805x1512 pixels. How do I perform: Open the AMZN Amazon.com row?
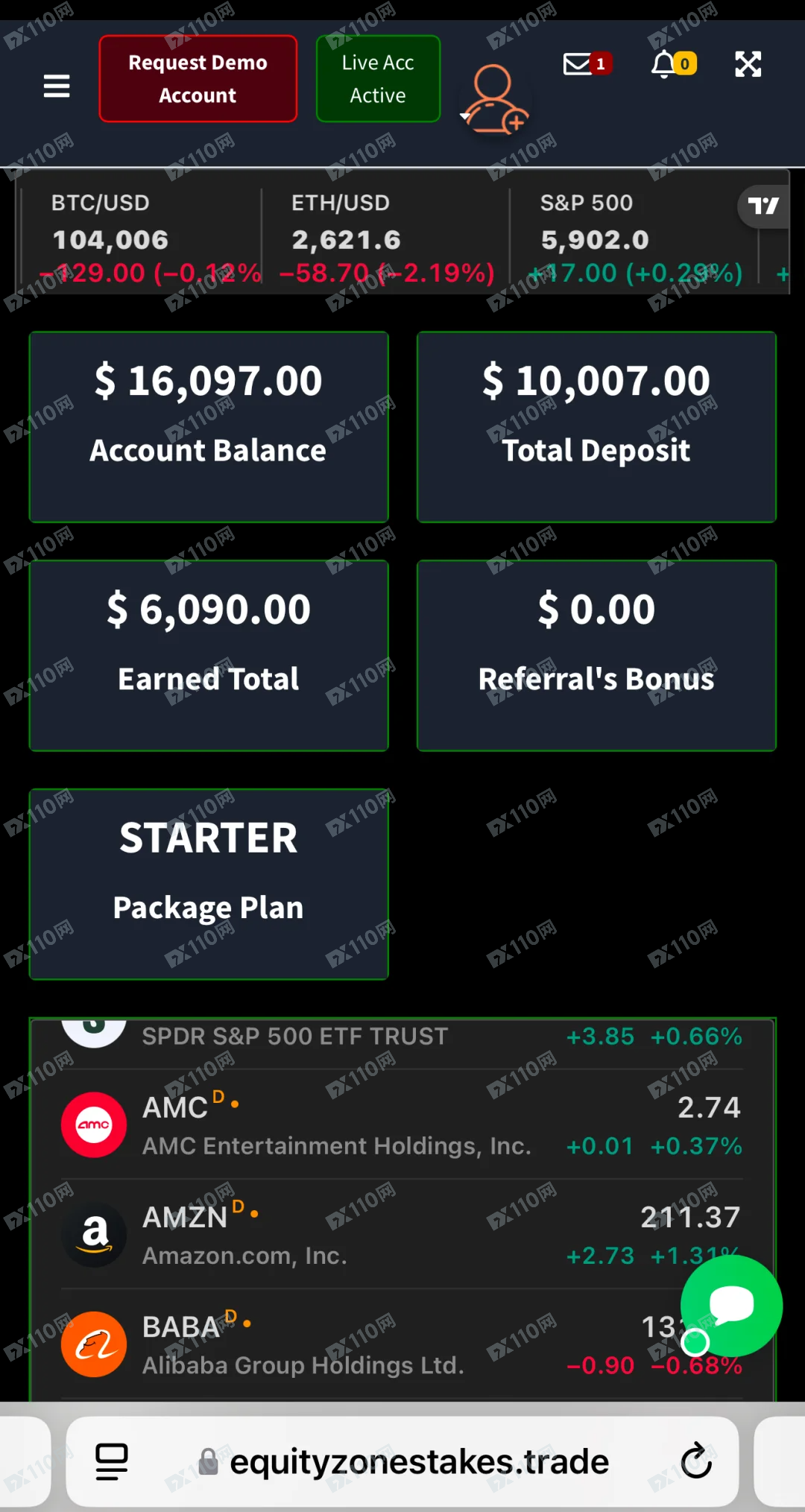[402, 1234]
